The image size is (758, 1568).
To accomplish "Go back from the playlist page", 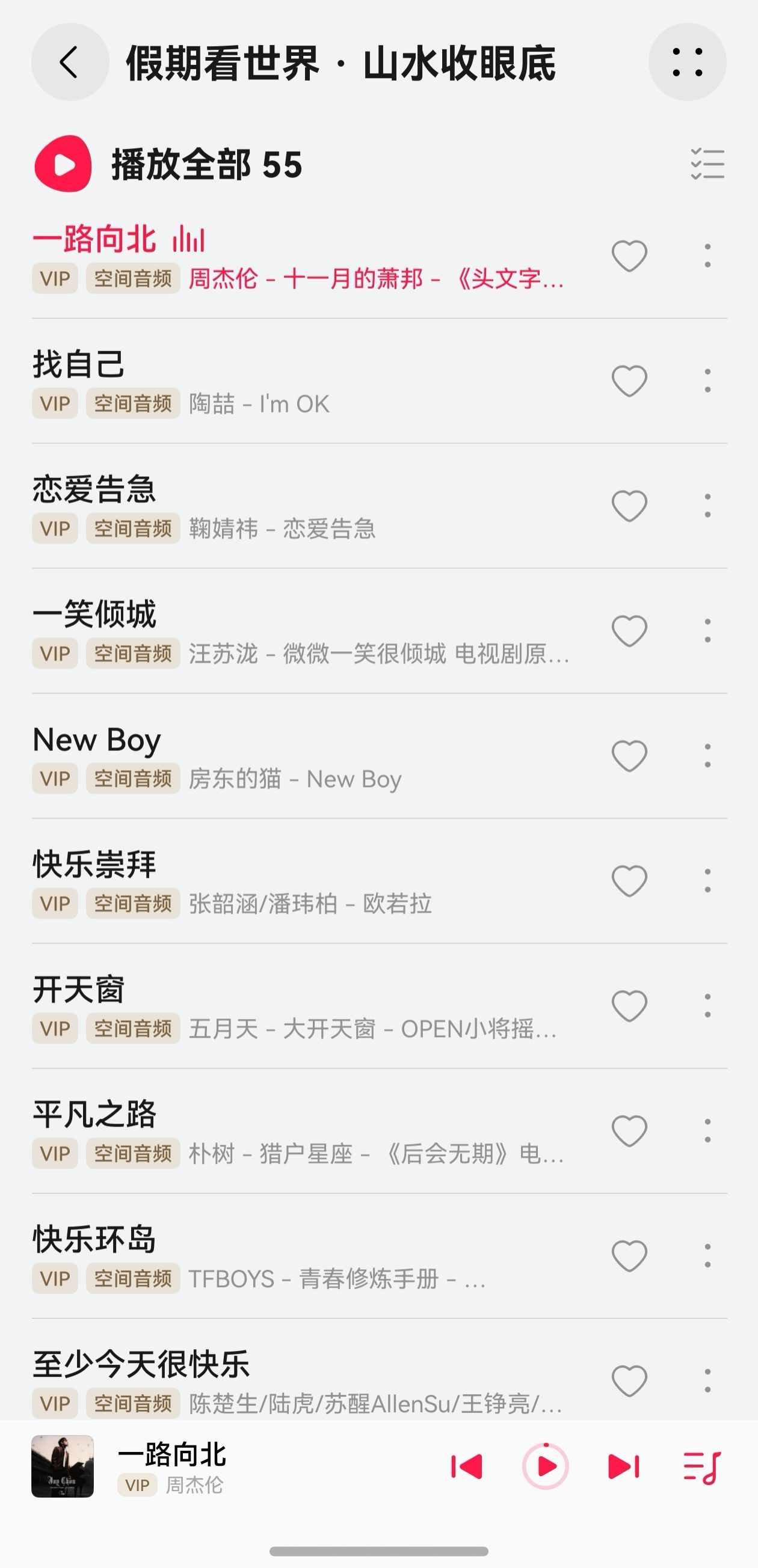I will (70, 62).
